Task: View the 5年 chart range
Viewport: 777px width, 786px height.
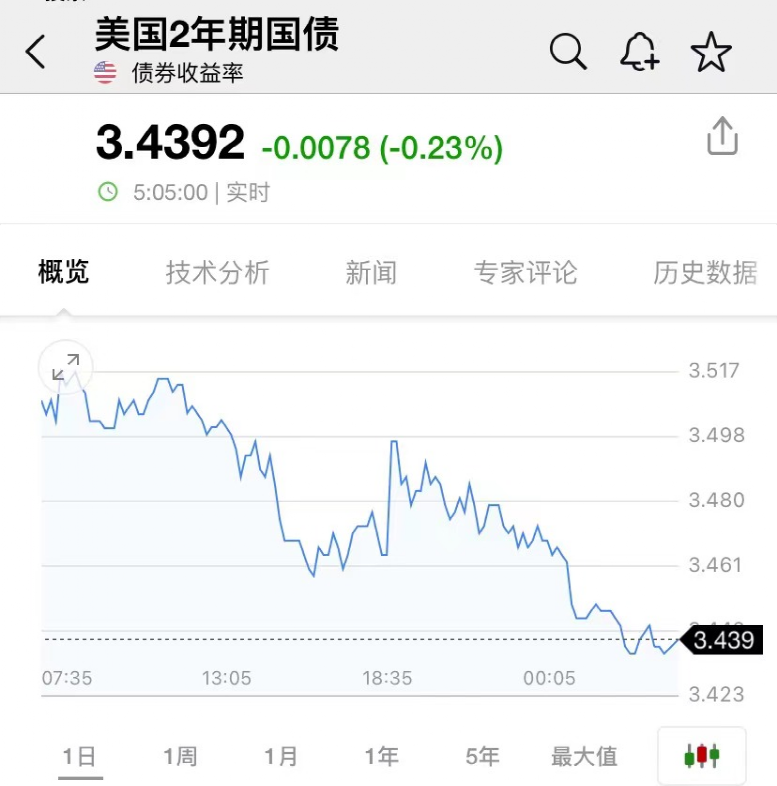Action: click(x=482, y=756)
